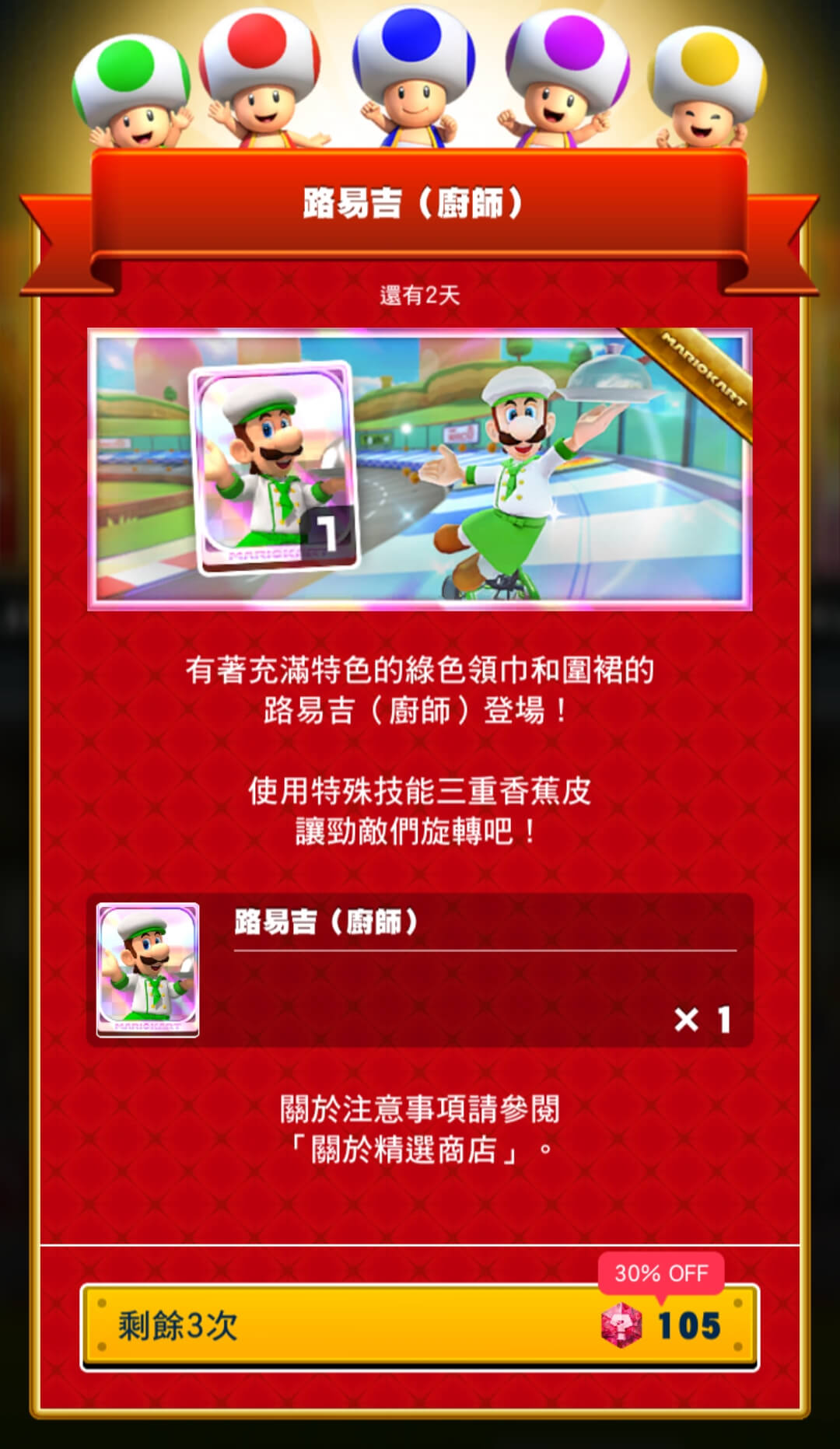Buy the item for 105 rubies
The image size is (840, 1449).
click(420, 1325)
